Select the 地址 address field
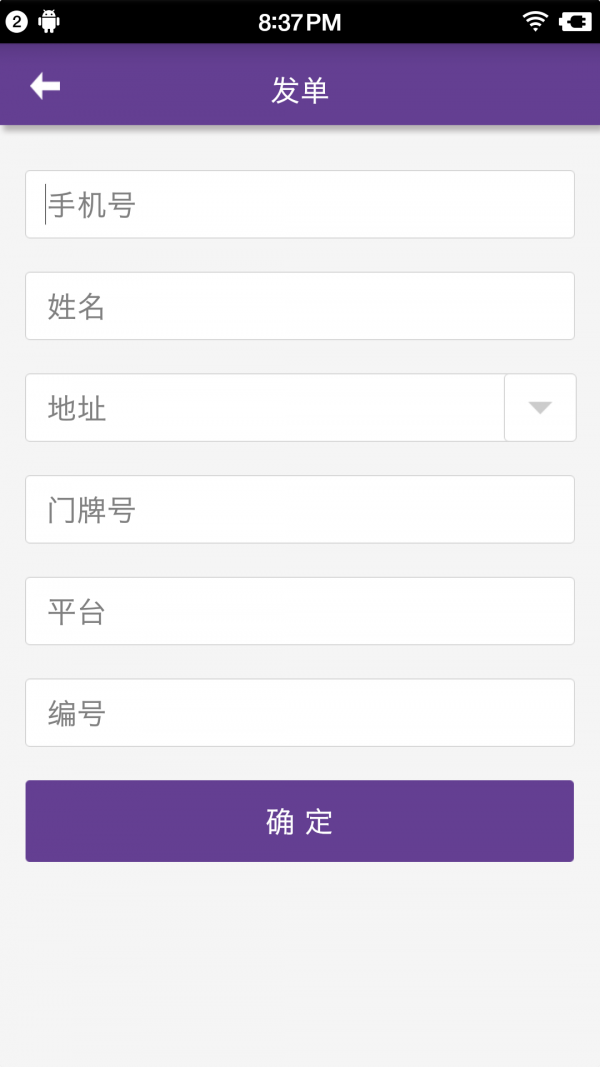 (265, 408)
